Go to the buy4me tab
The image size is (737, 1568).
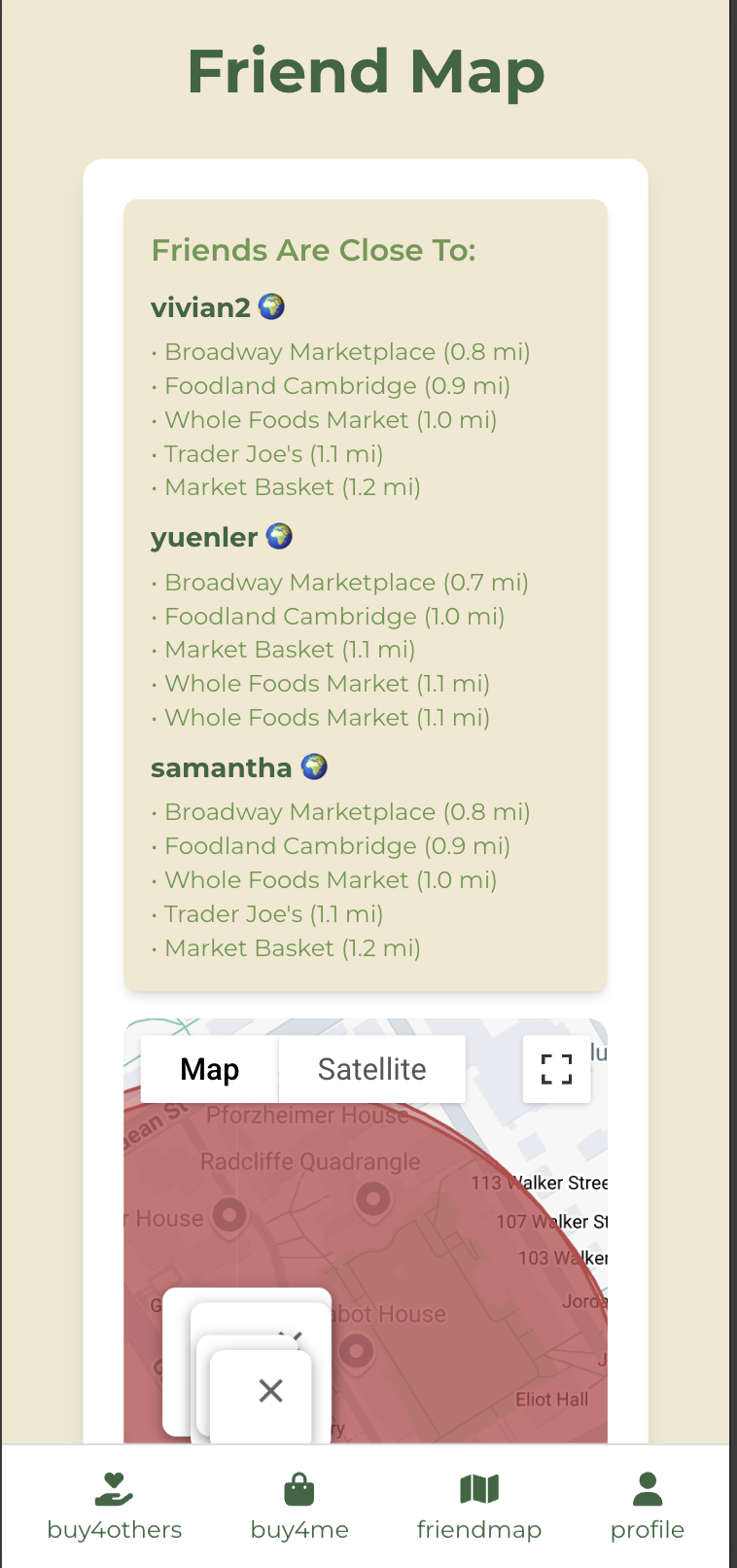coord(299,1507)
